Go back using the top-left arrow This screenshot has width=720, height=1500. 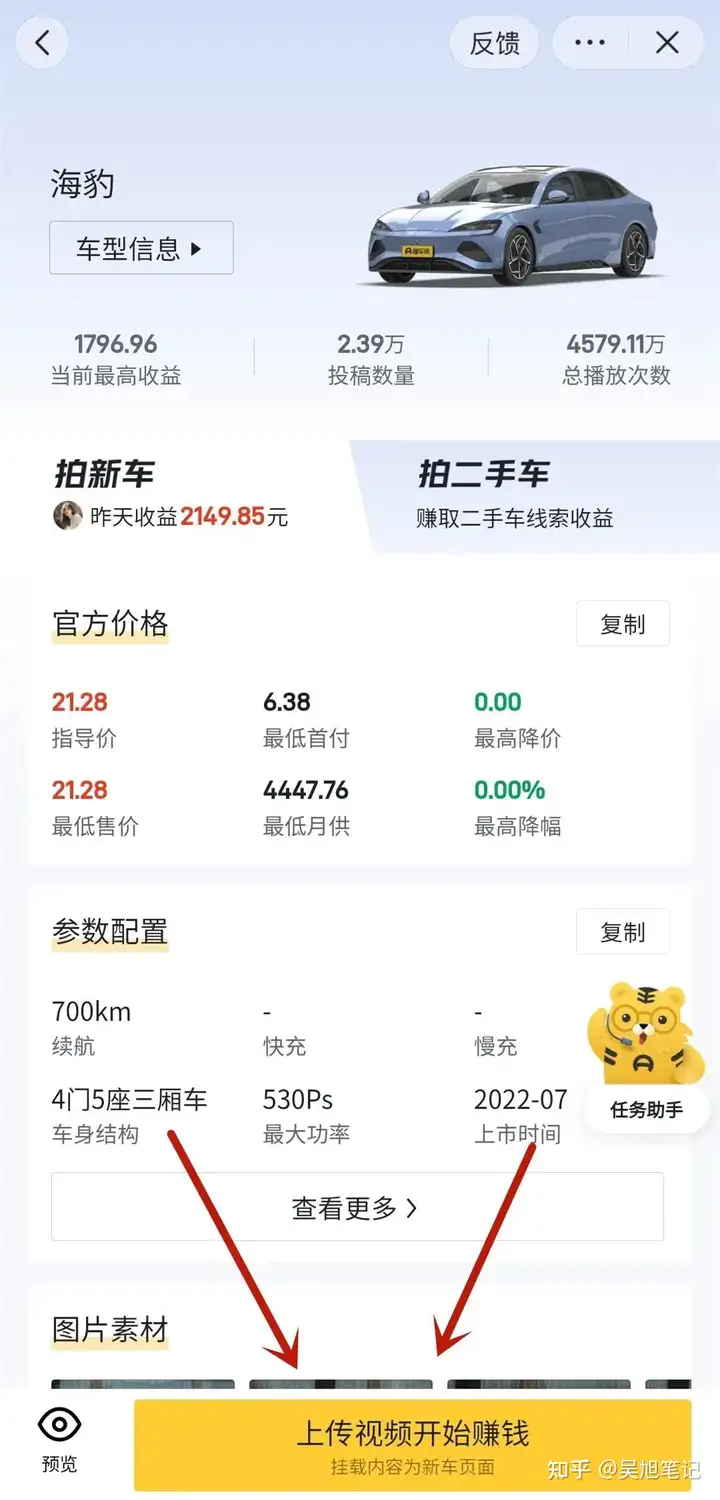click(x=42, y=43)
